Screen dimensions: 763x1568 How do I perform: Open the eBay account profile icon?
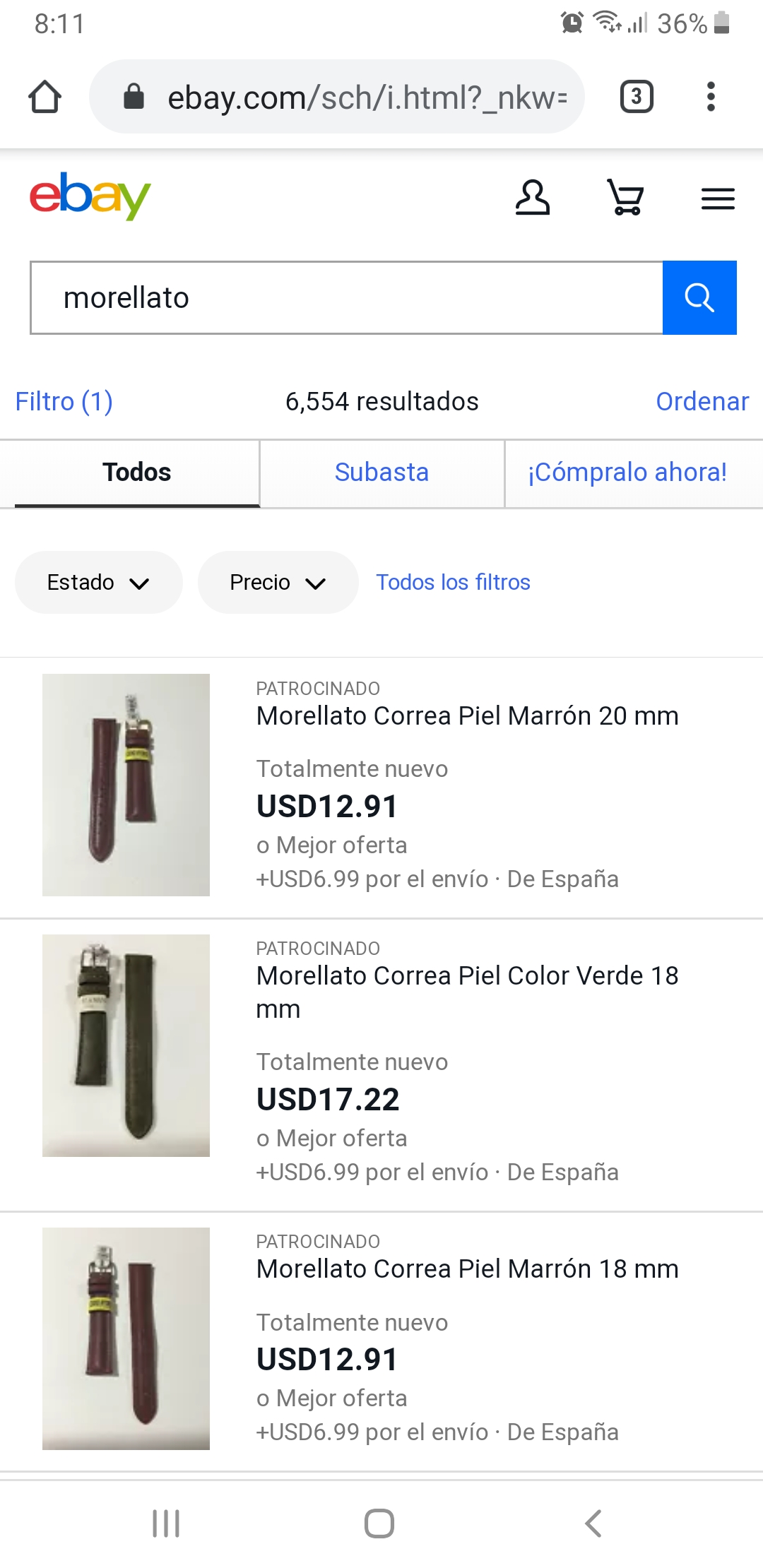click(x=532, y=198)
